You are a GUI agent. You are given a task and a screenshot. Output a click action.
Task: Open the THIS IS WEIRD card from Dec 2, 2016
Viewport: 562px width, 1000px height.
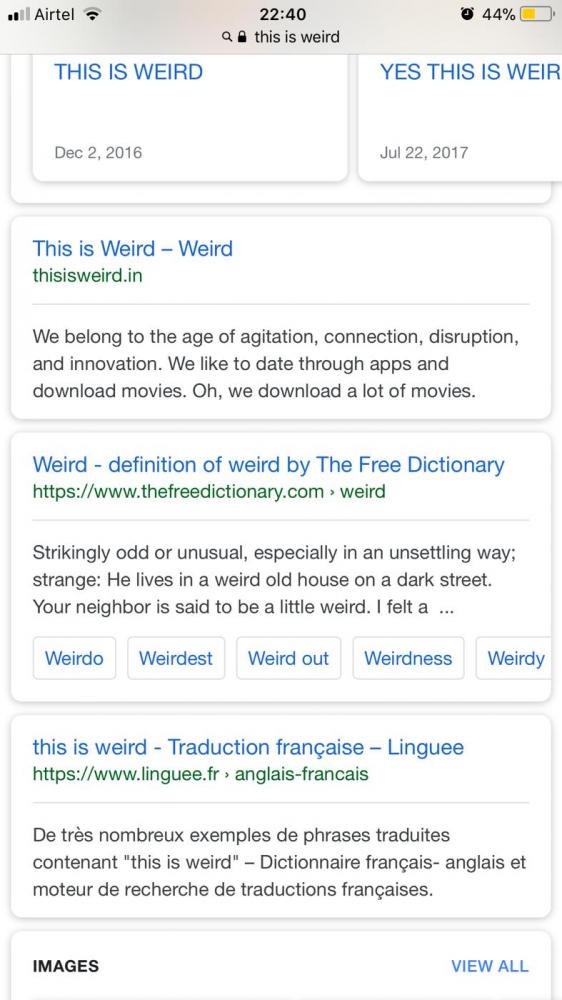tap(190, 117)
